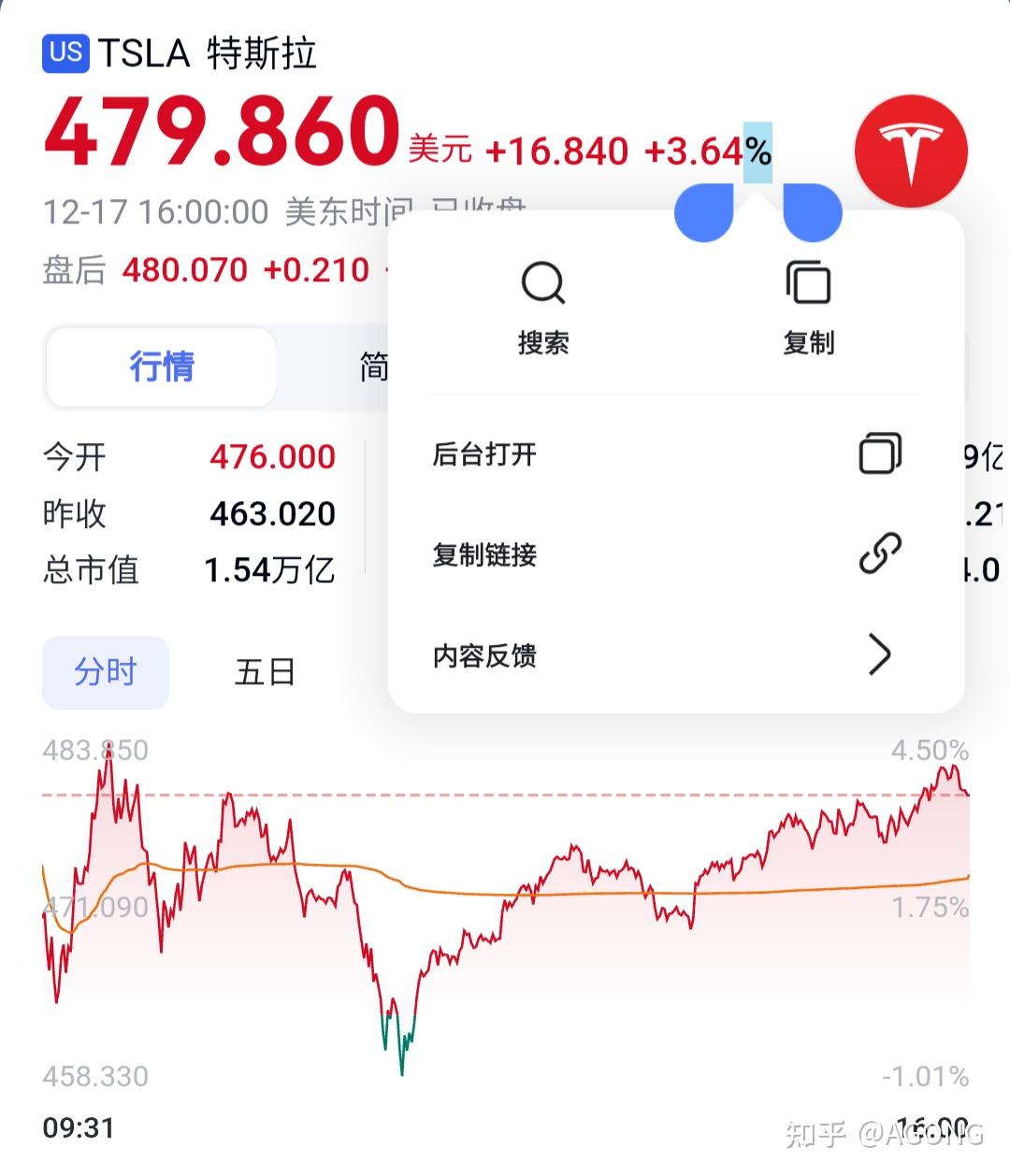
Task: Switch to the 行情 tab
Action: pyautogui.click(x=159, y=367)
